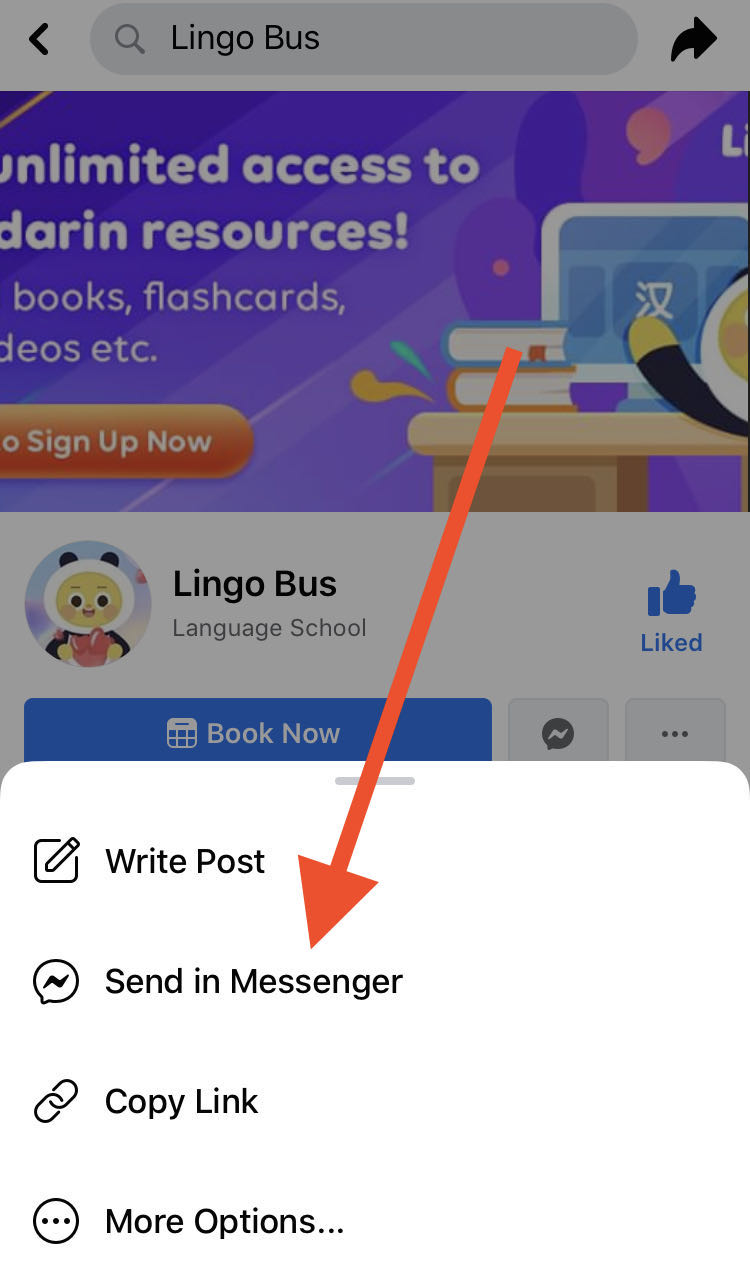Open the Lingo Bus profile picture
This screenshot has width=750, height=1281.
click(88, 607)
